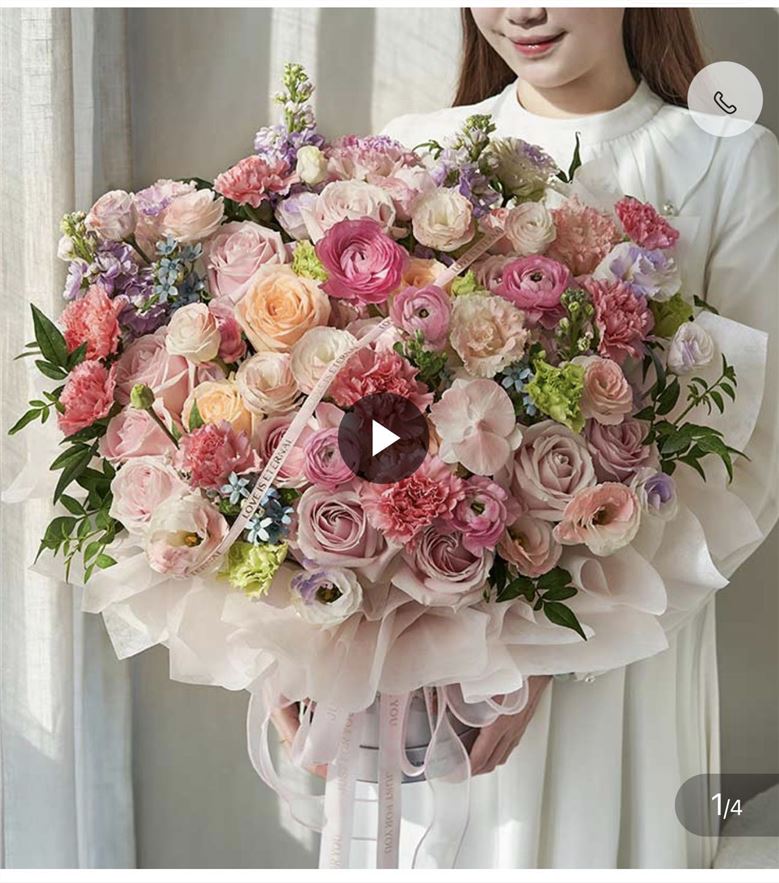
Task: Play the flower bouquet video
Action: click(x=383, y=438)
